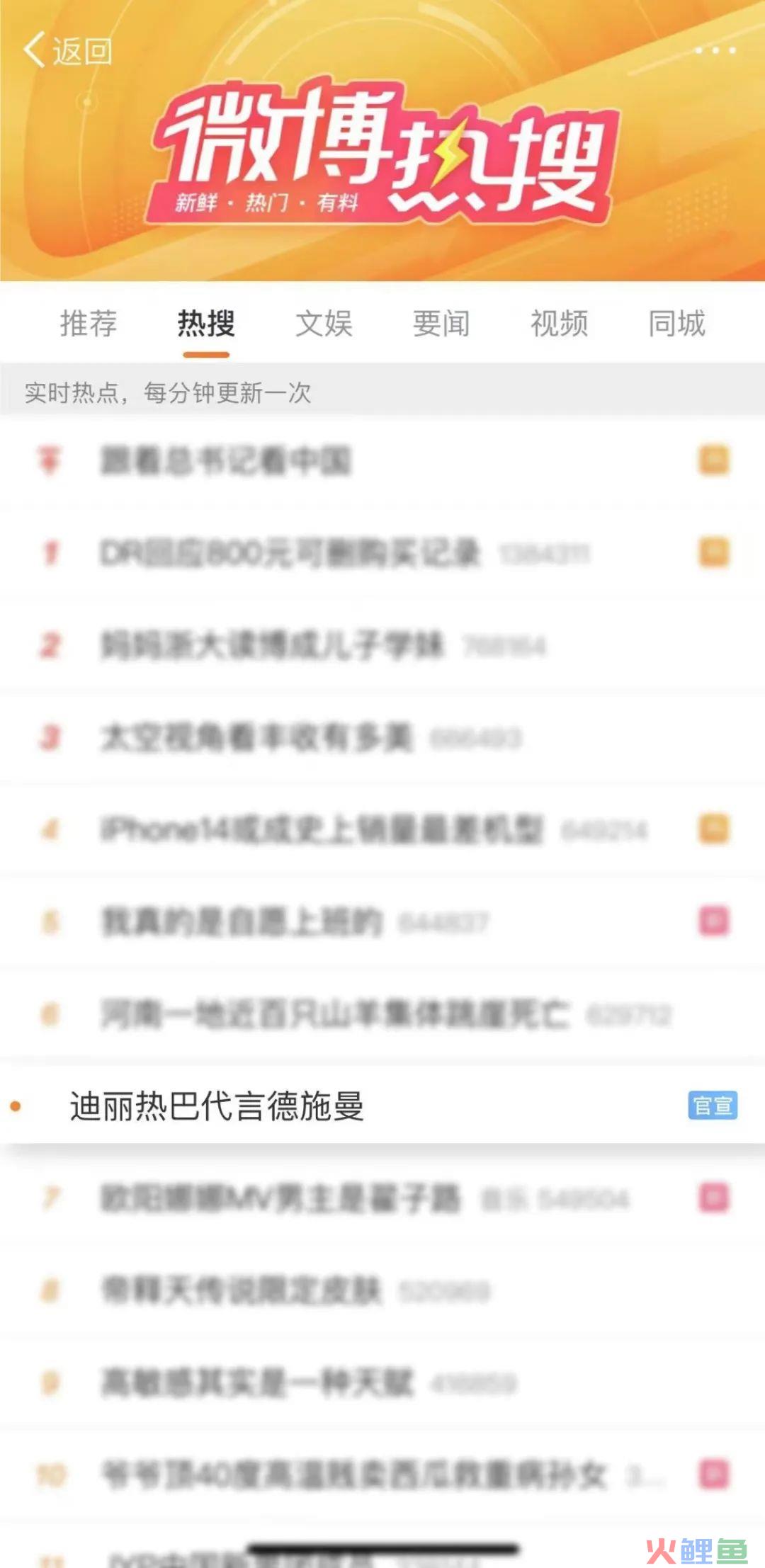The height and width of the screenshot is (1568, 765).
Task: Open the DR回应800元可删购买记录 topic
Action: click(290, 553)
